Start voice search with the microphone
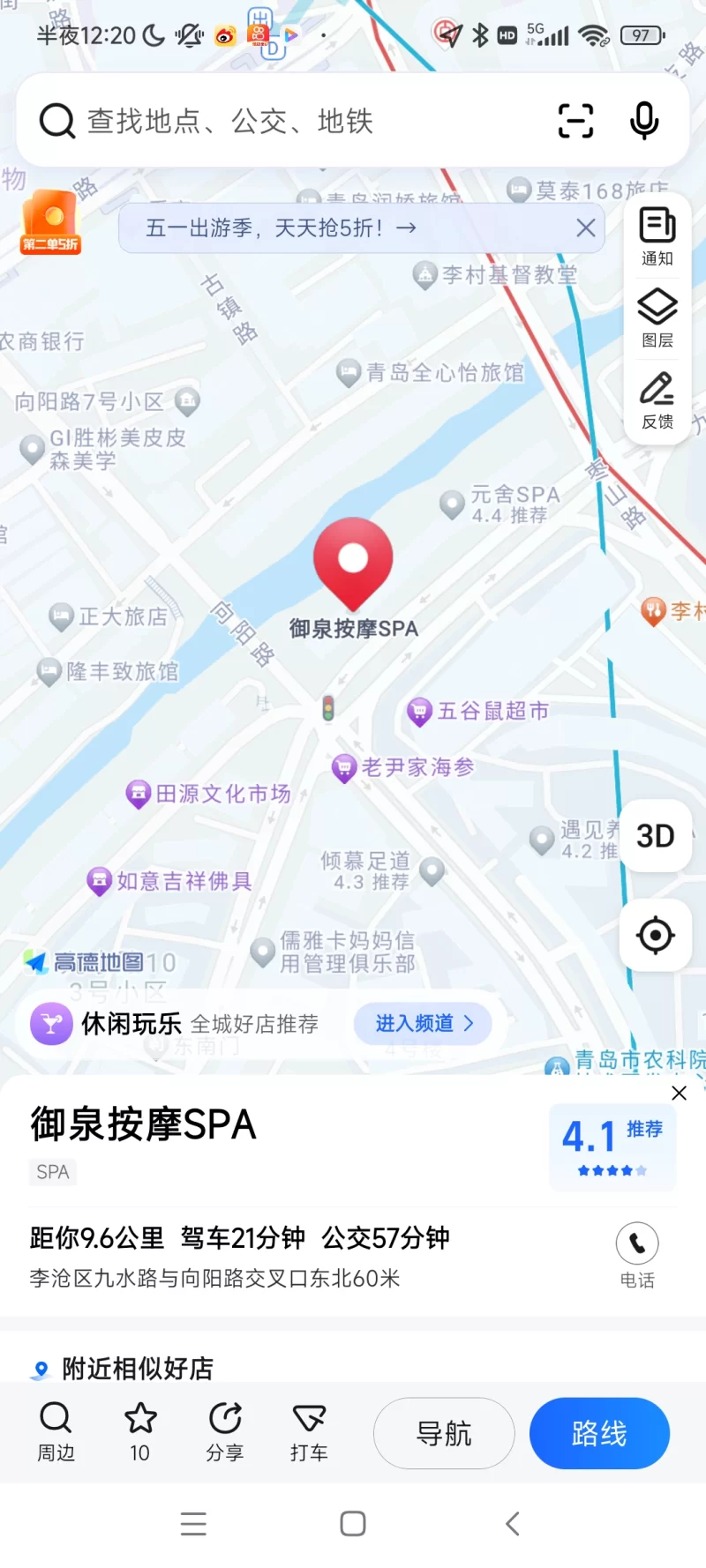This screenshot has height=1568, width=706. tap(644, 121)
